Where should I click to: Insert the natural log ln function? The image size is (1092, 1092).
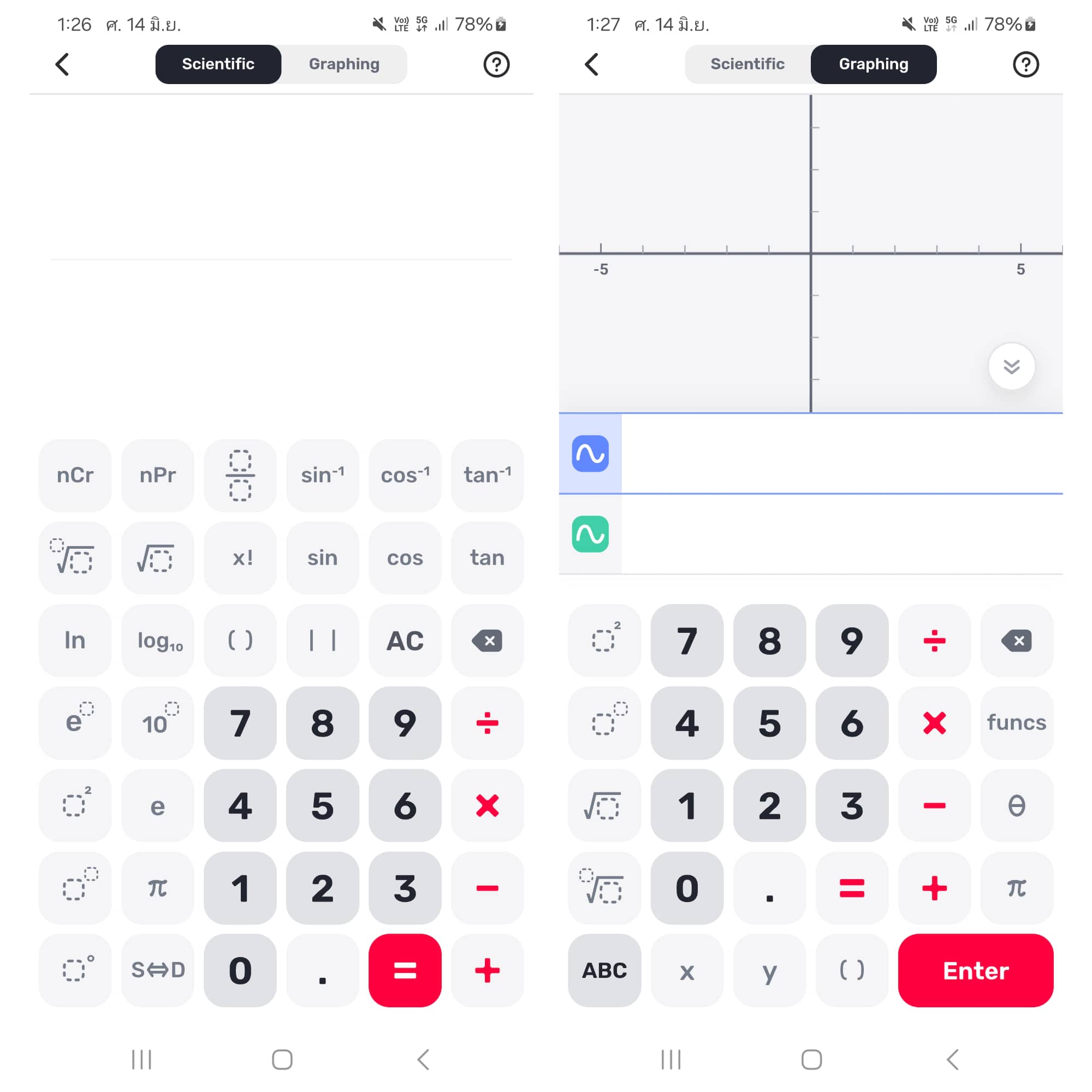[75, 640]
